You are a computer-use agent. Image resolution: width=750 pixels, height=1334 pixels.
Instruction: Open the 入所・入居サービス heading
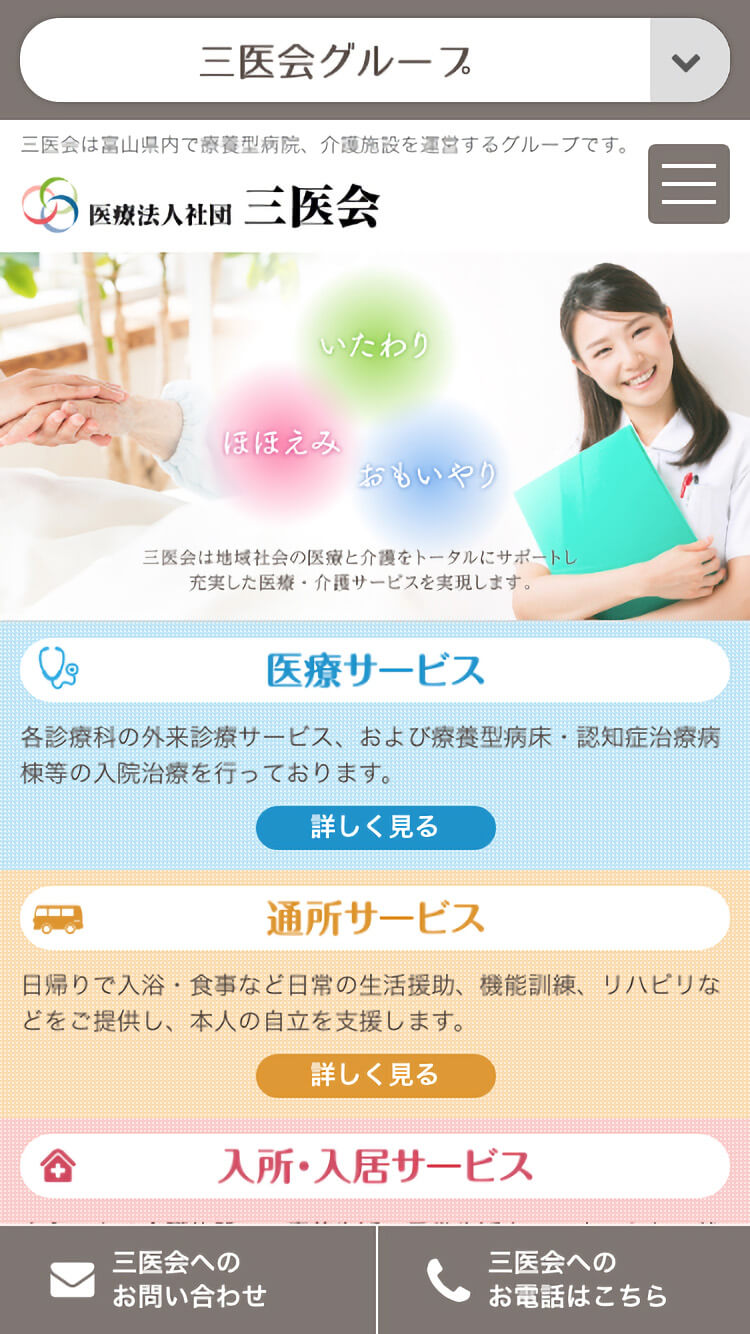tap(375, 1166)
